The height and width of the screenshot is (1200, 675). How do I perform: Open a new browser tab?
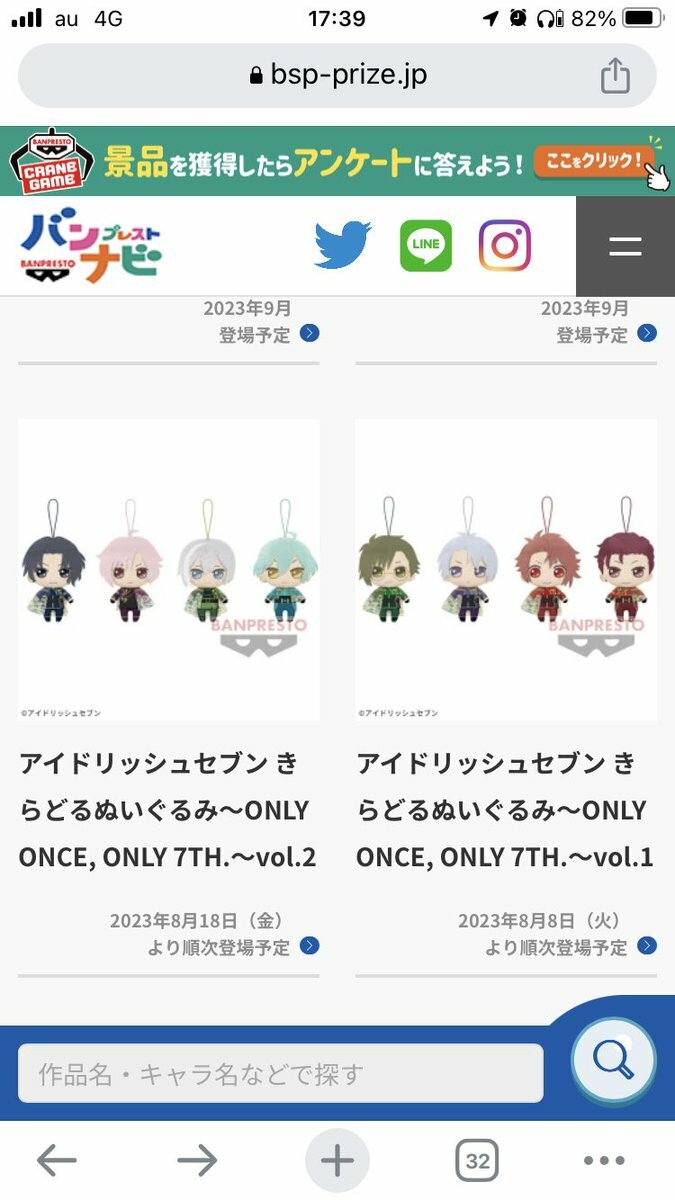pyautogui.click(x=337, y=1160)
